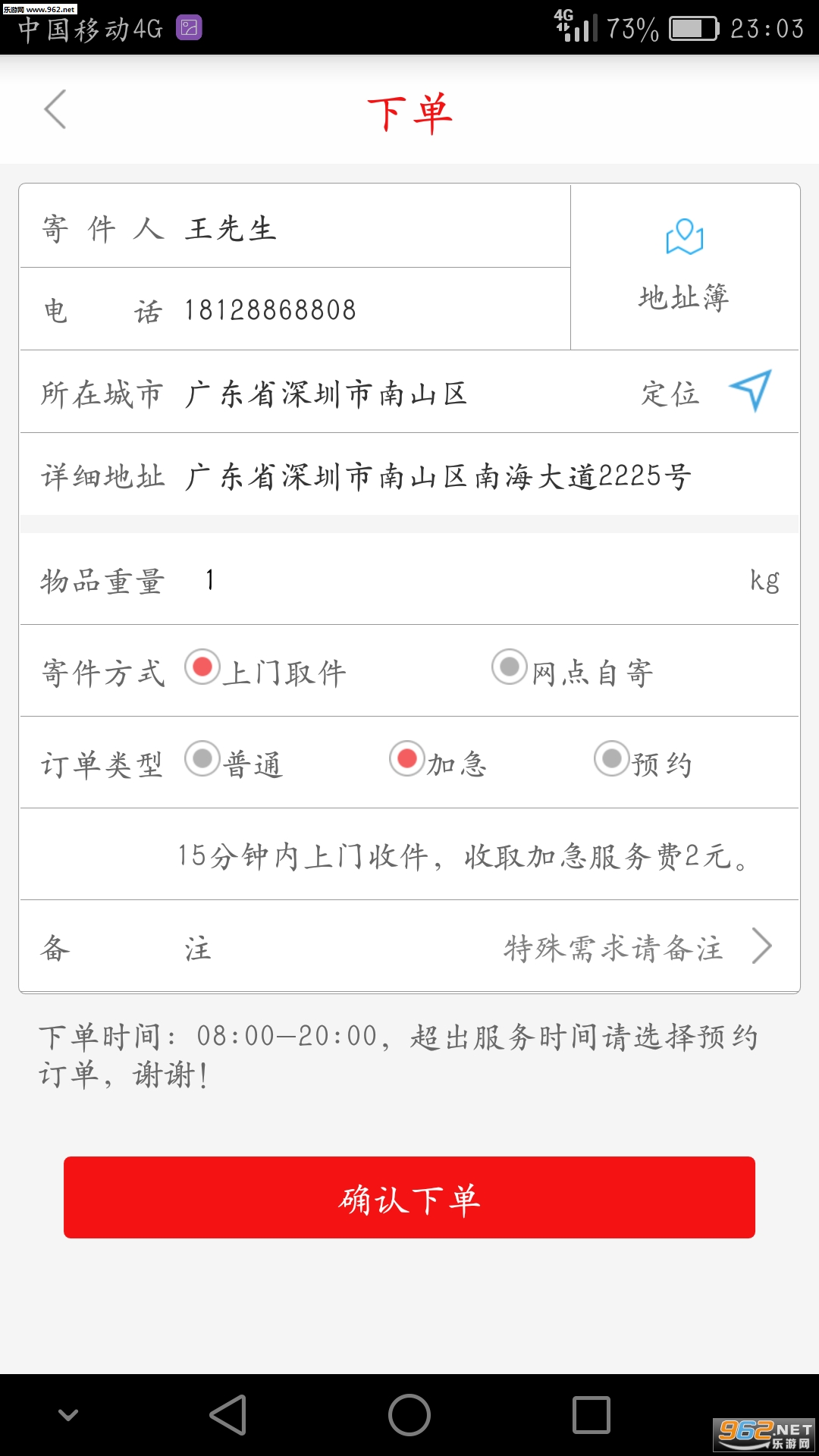Go back from the 下单 page
Viewport: 819px width, 1456px height.
tap(55, 110)
